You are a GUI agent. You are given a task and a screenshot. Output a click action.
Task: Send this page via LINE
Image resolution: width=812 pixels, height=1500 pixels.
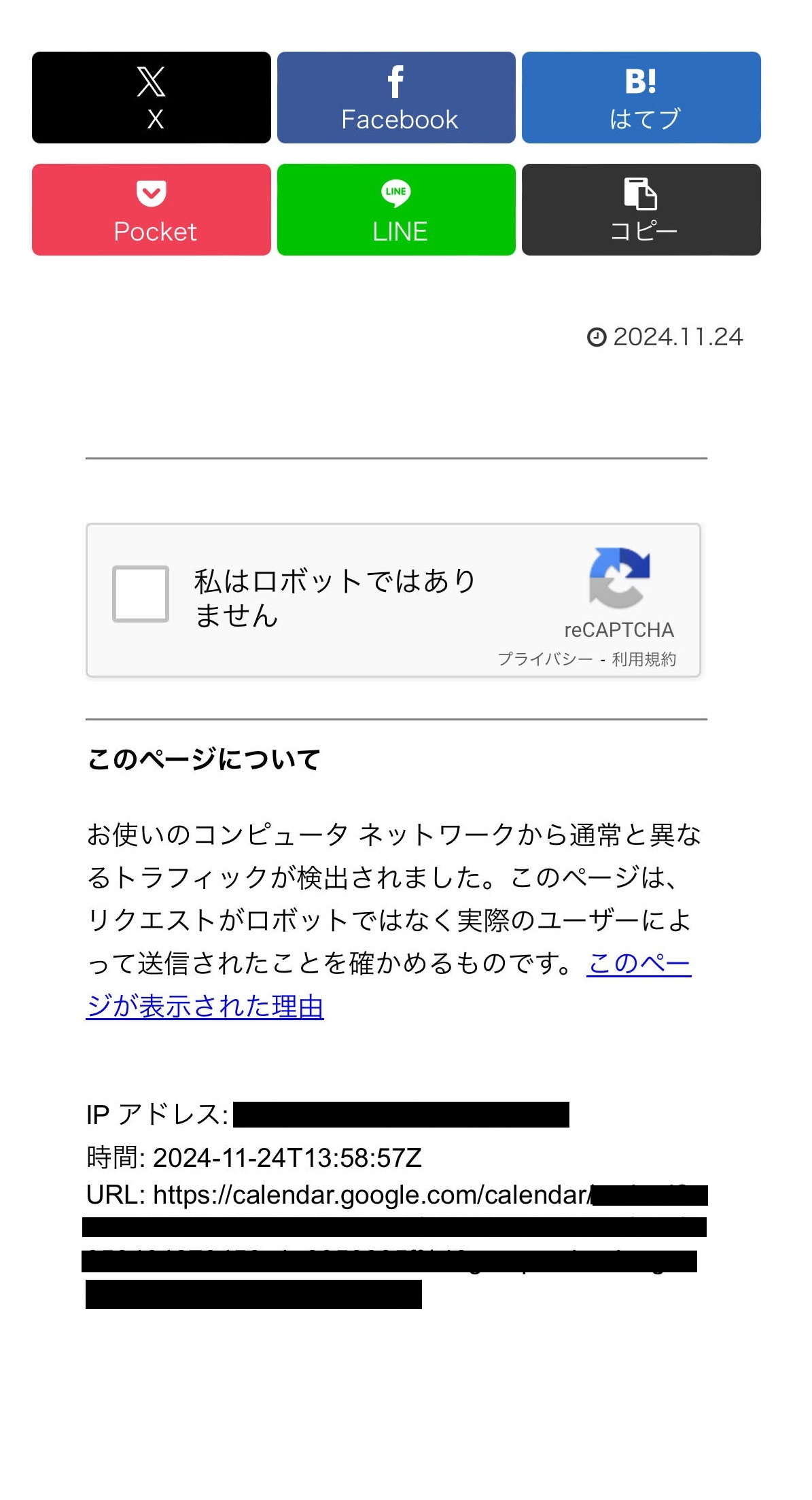tap(396, 209)
